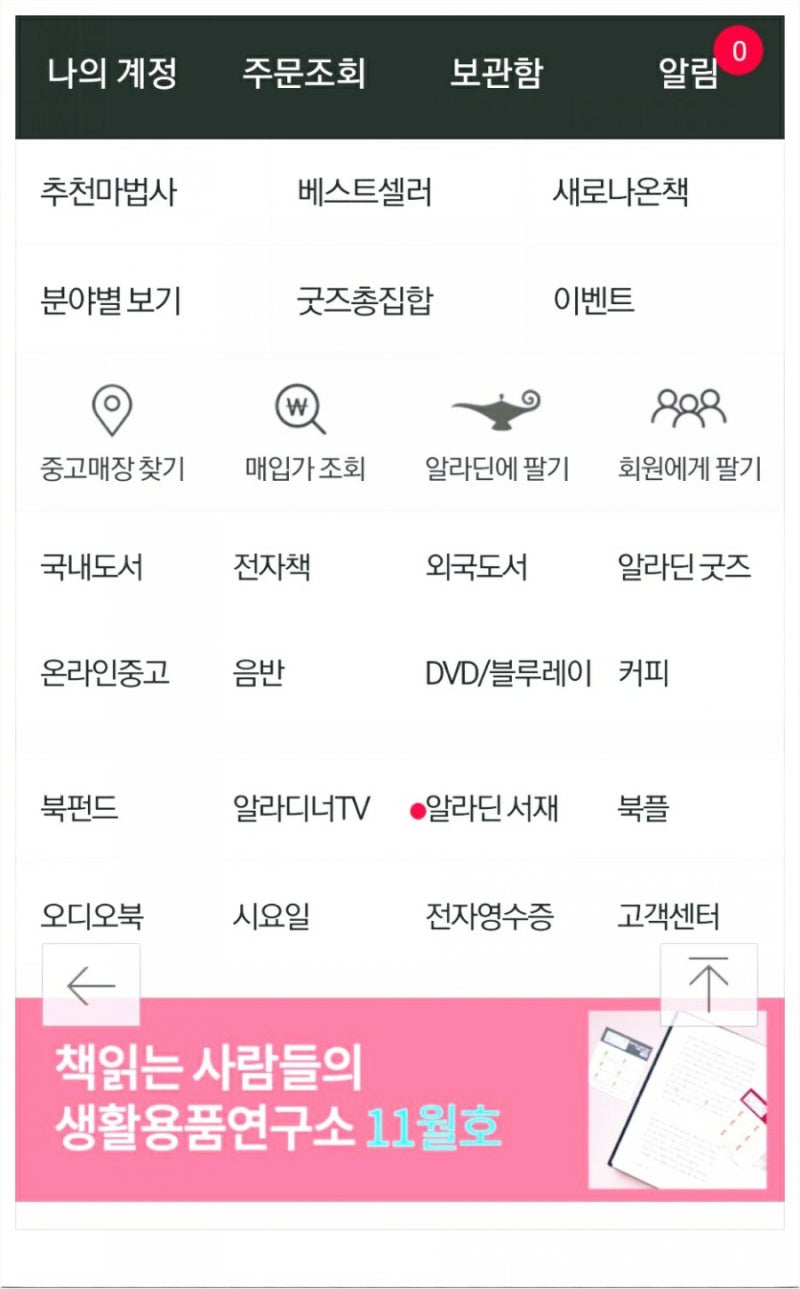Browse 새로나온책 new releases
Image resolution: width=800 pixels, height=1289 pixels.
620,192
